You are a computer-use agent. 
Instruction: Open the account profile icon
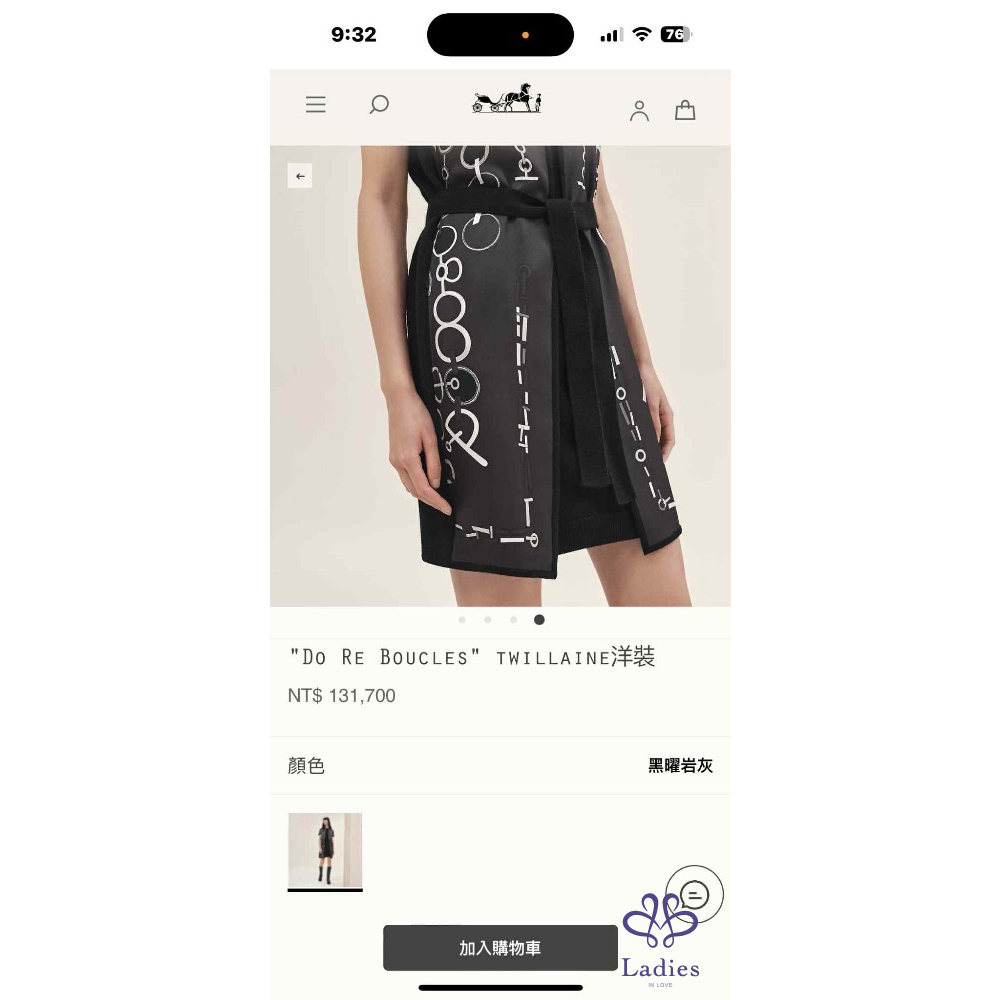click(x=639, y=111)
